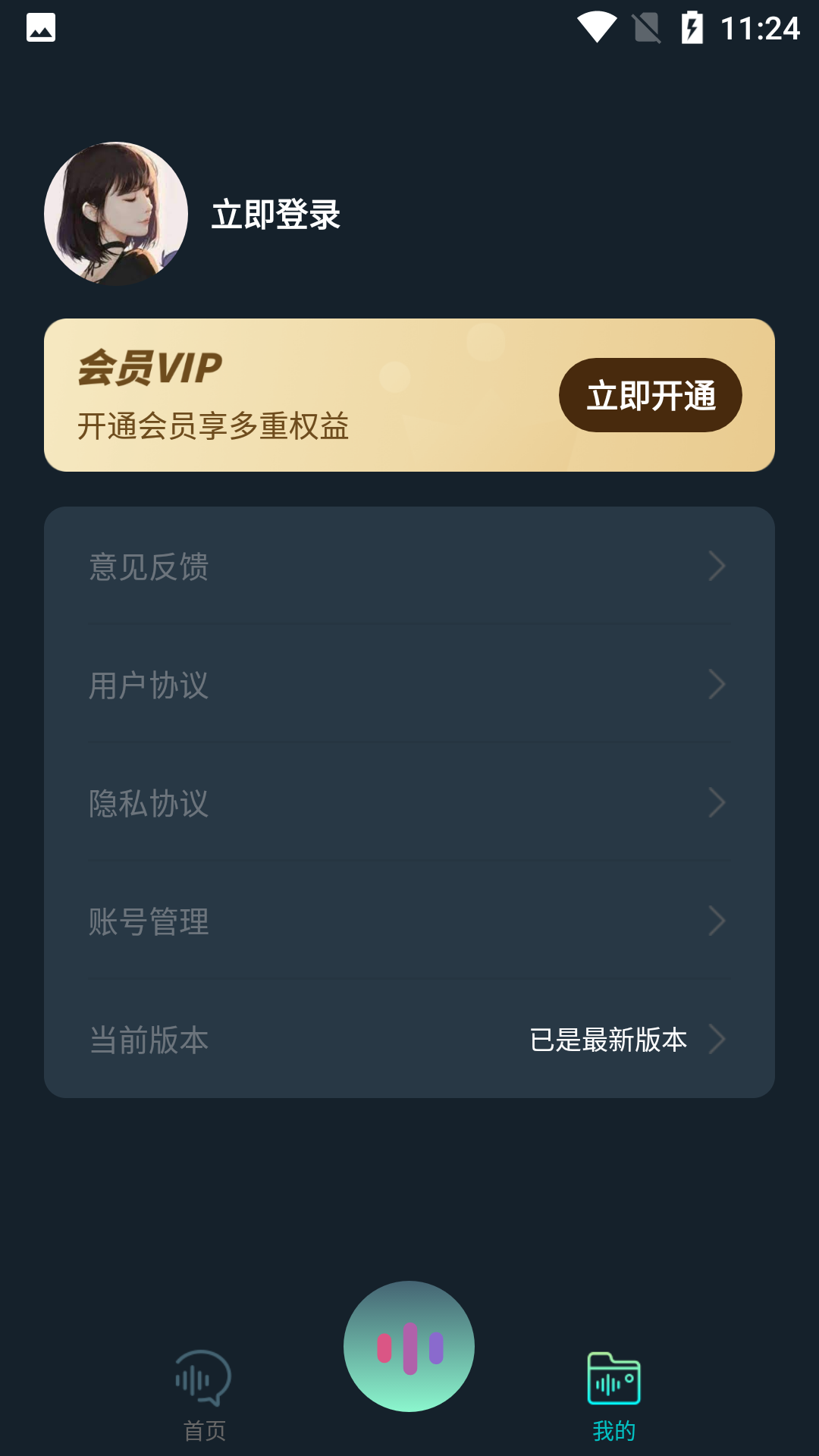
Task: Tap the center voice waveform button
Action: [409, 1347]
